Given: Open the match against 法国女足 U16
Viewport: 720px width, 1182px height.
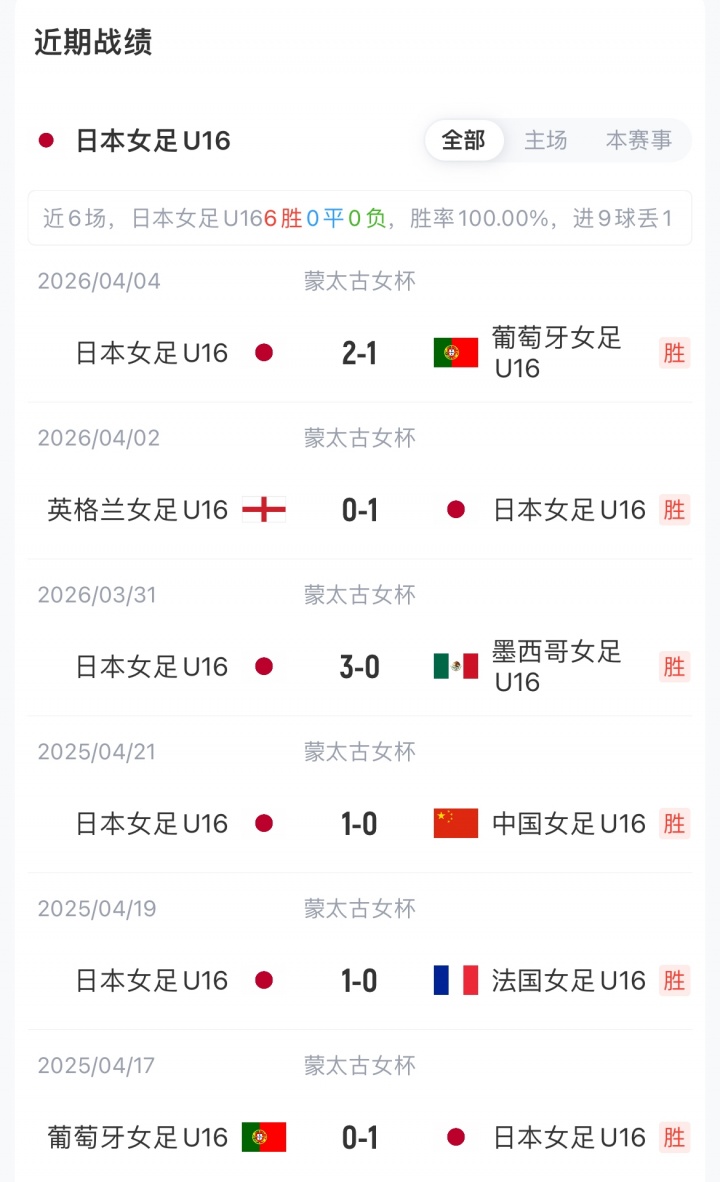Looking at the screenshot, I should (x=359, y=981).
